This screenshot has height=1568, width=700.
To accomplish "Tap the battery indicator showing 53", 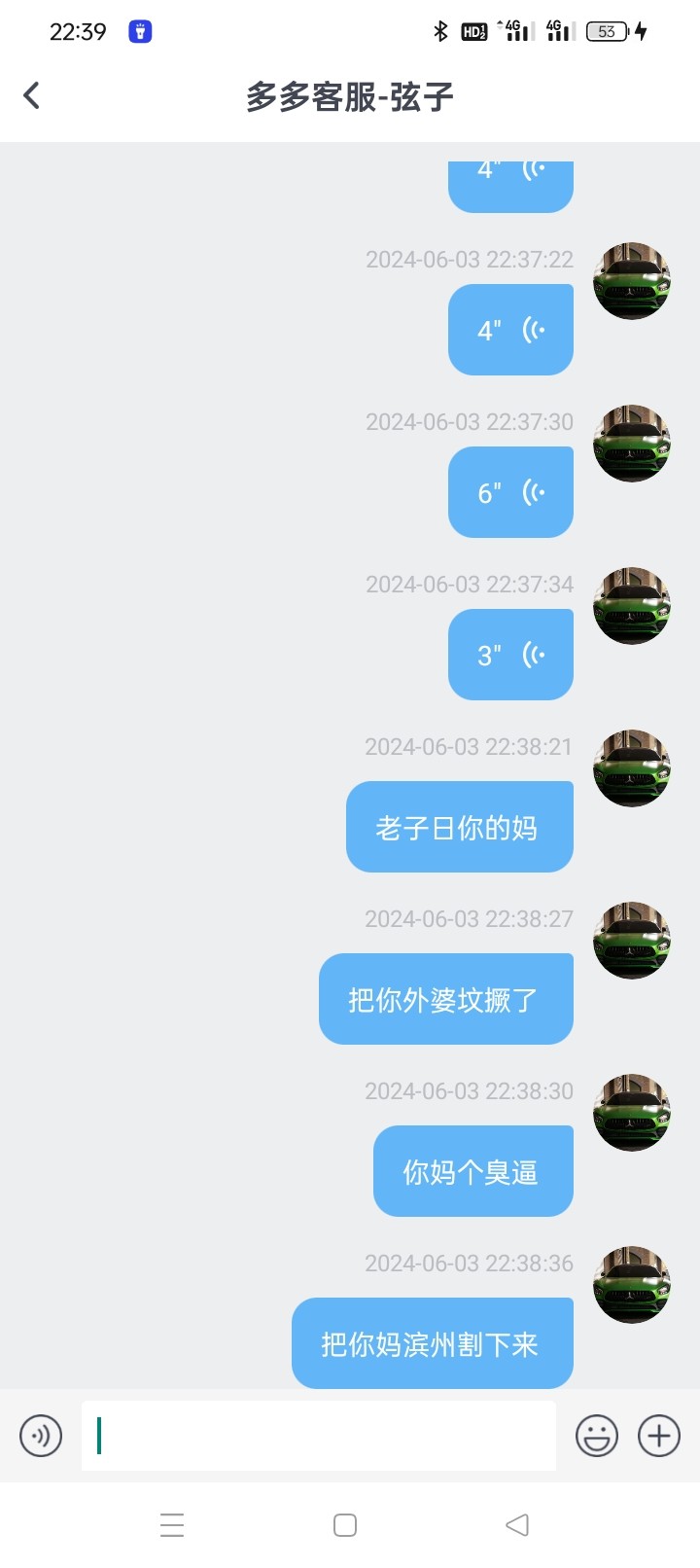I will pos(605,30).
